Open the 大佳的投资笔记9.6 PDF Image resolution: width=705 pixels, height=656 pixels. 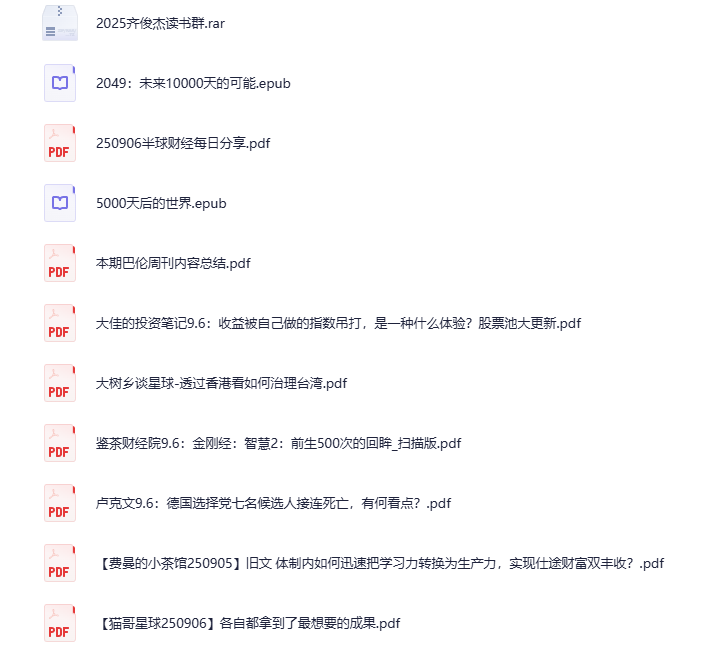(x=338, y=323)
